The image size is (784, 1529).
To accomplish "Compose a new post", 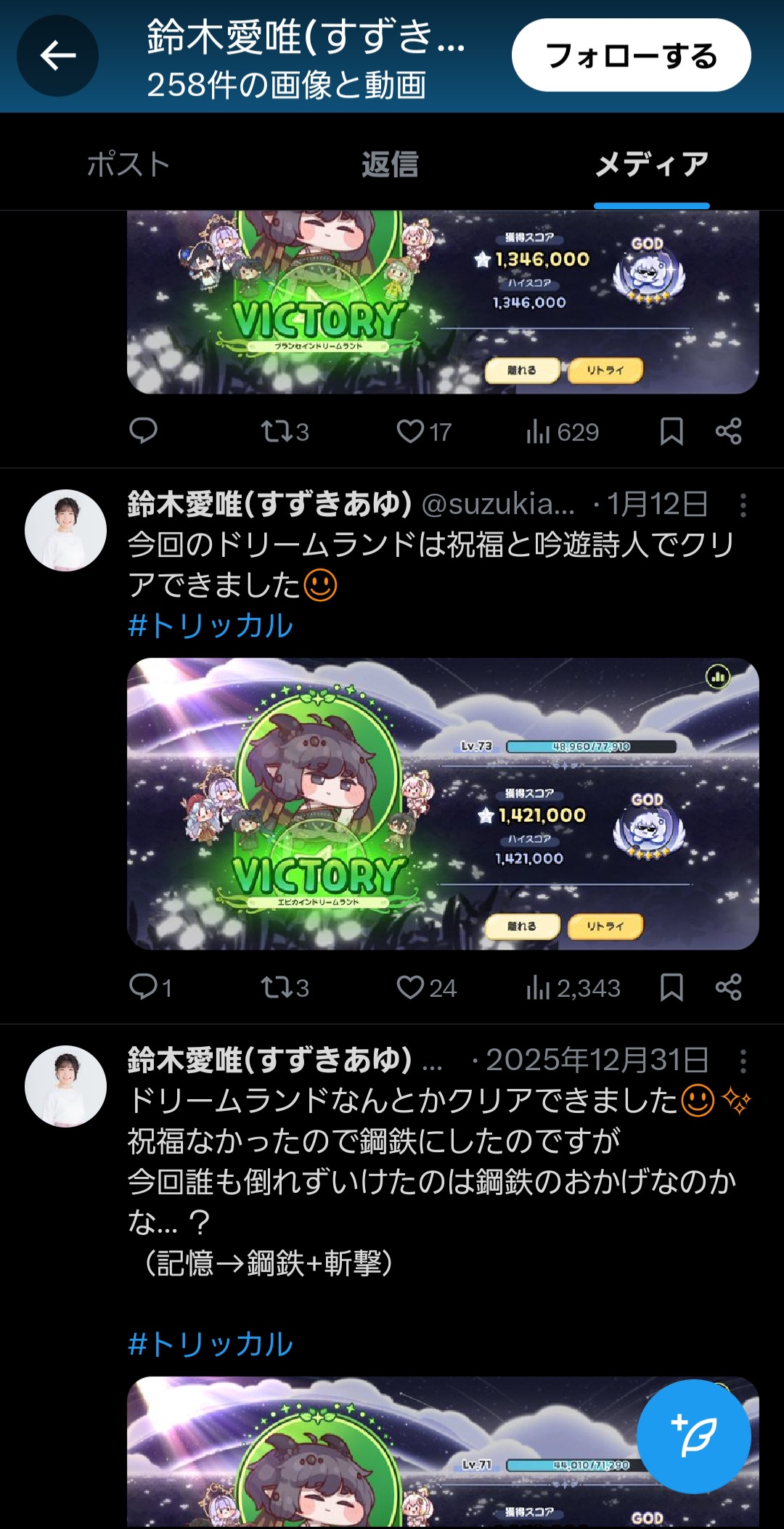I will (x=693, y=1436).
